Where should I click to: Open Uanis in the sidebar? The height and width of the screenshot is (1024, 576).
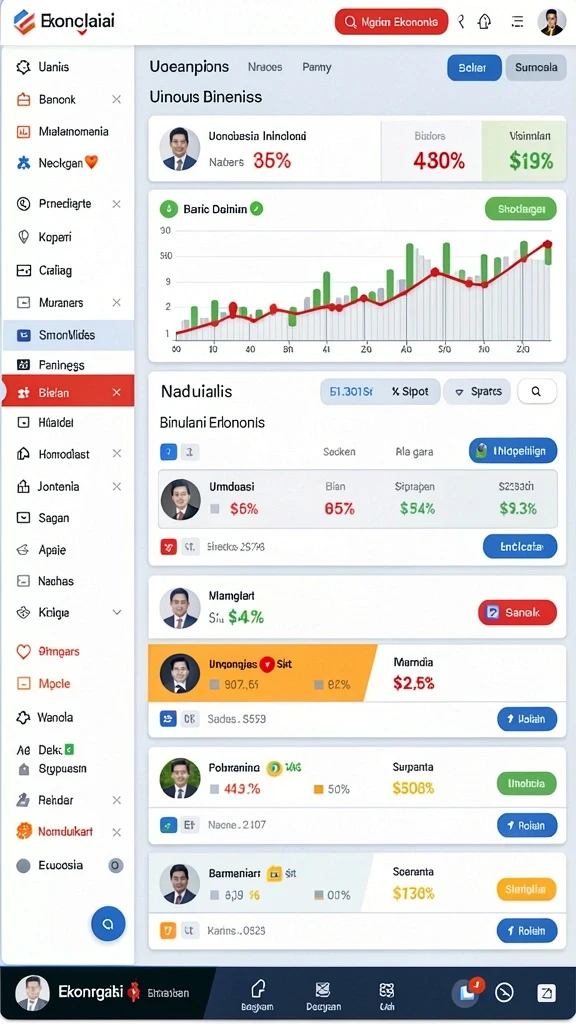[54, 67]
